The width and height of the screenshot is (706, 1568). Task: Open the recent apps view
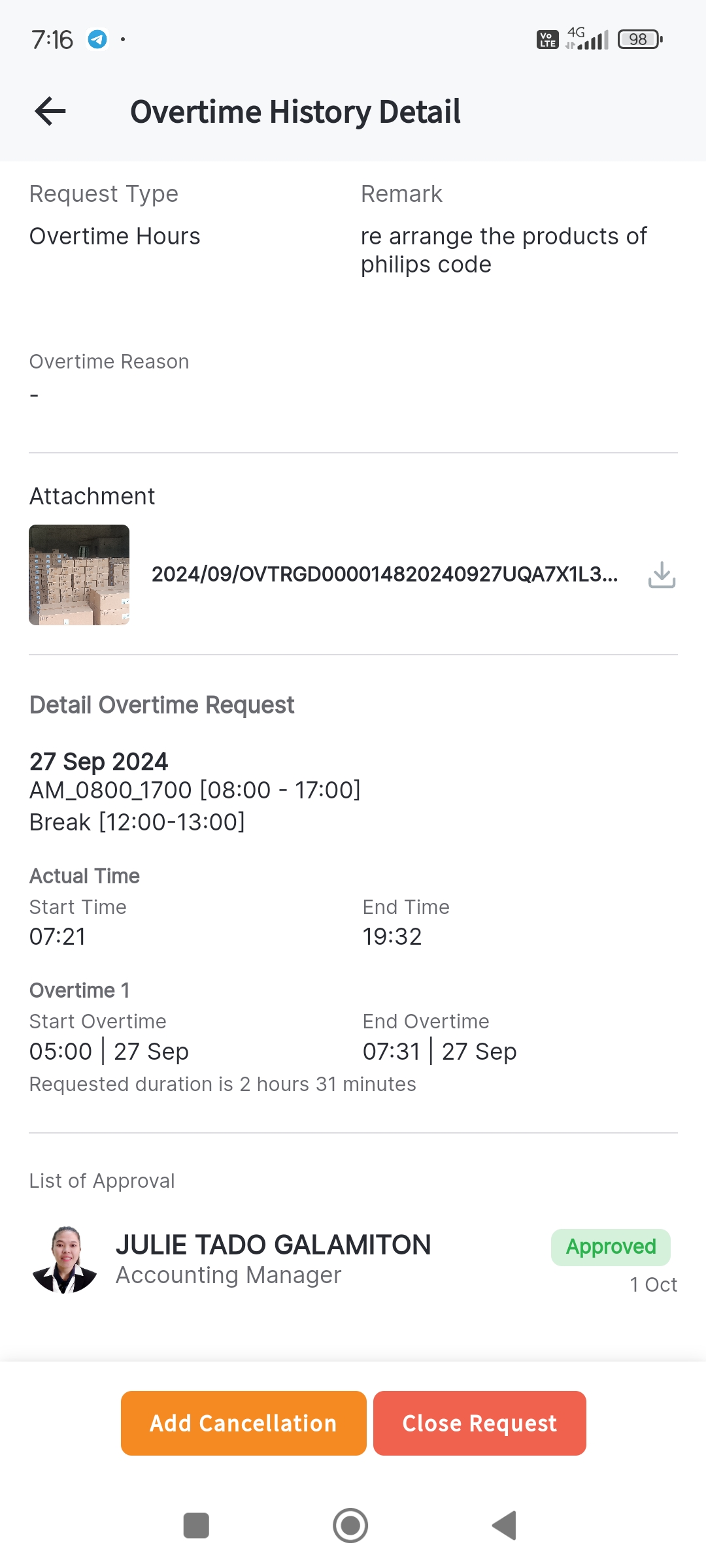196,1526
